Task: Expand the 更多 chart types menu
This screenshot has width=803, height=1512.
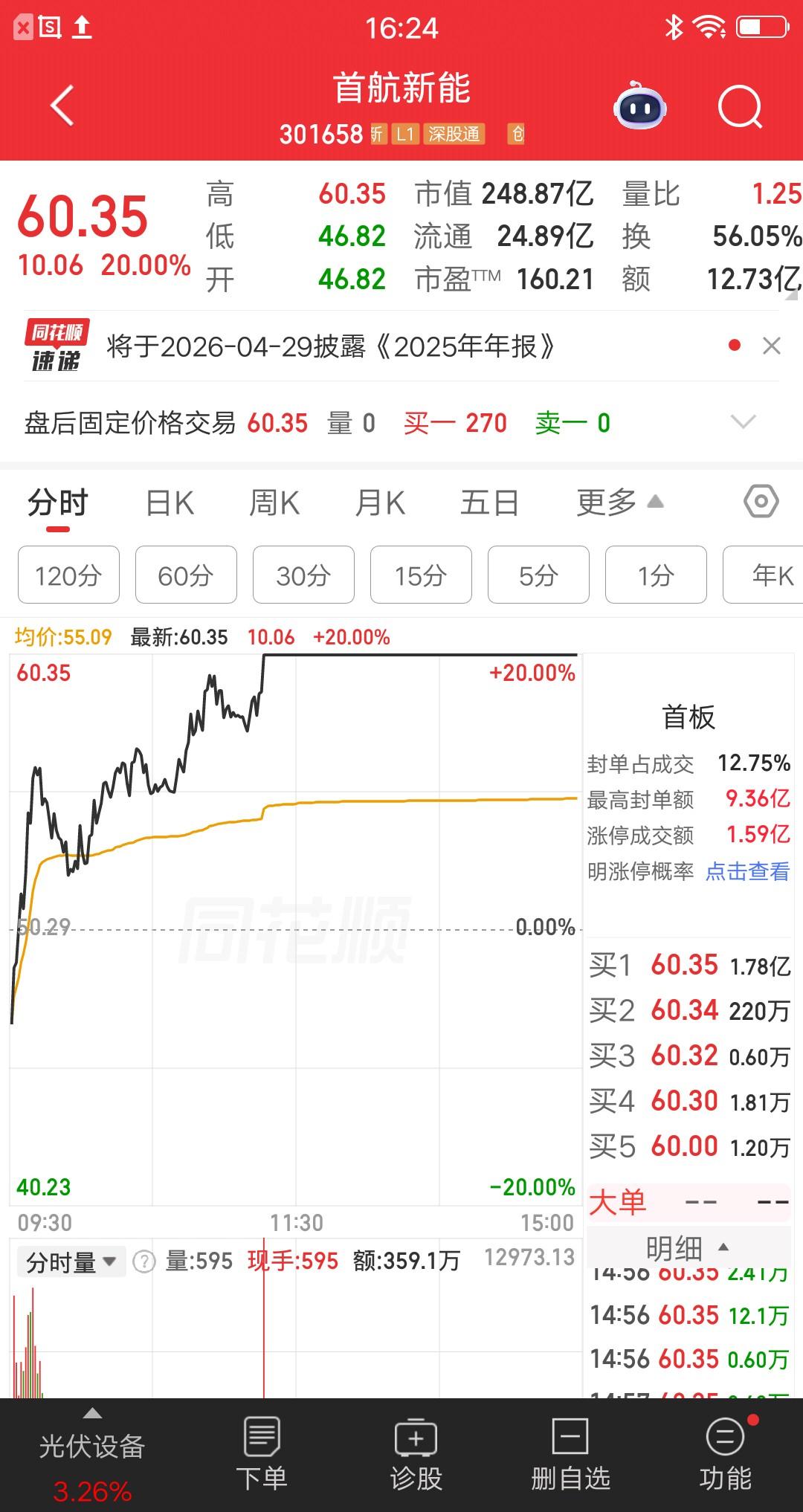Action: click(613, 503)
